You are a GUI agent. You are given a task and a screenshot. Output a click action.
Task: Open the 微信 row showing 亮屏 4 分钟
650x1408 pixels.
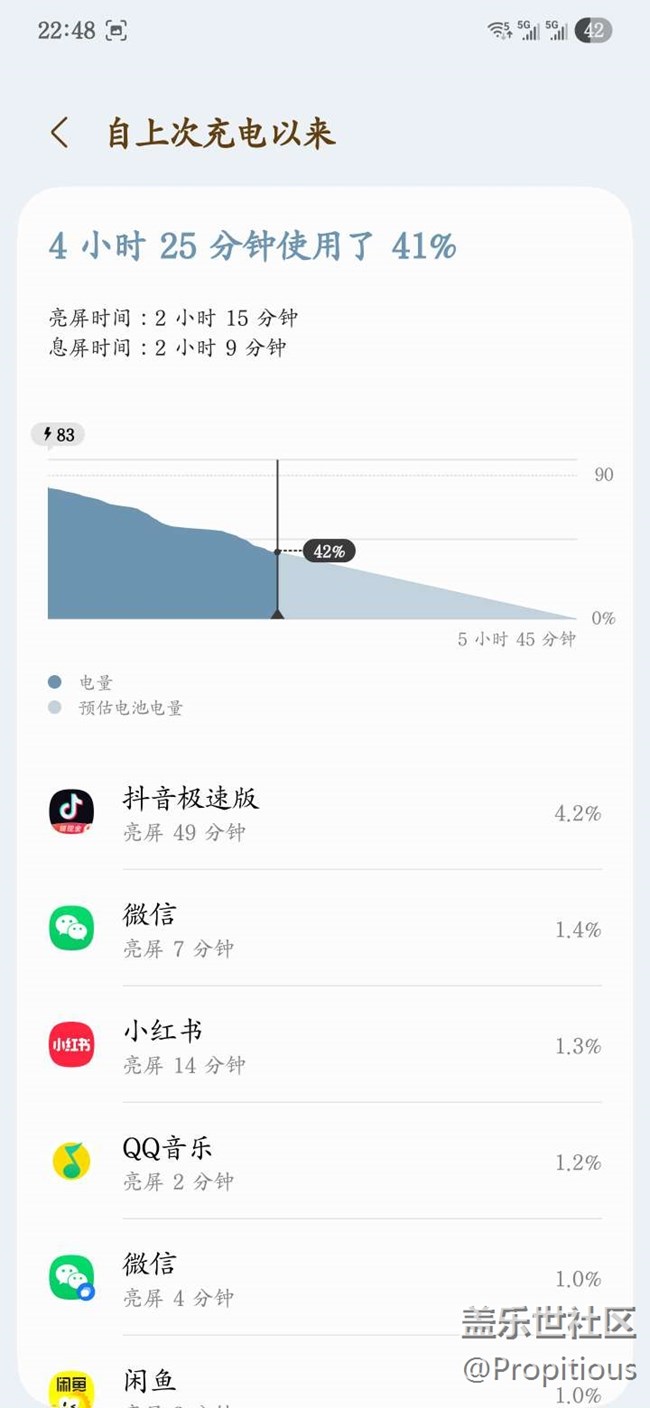325,1278
